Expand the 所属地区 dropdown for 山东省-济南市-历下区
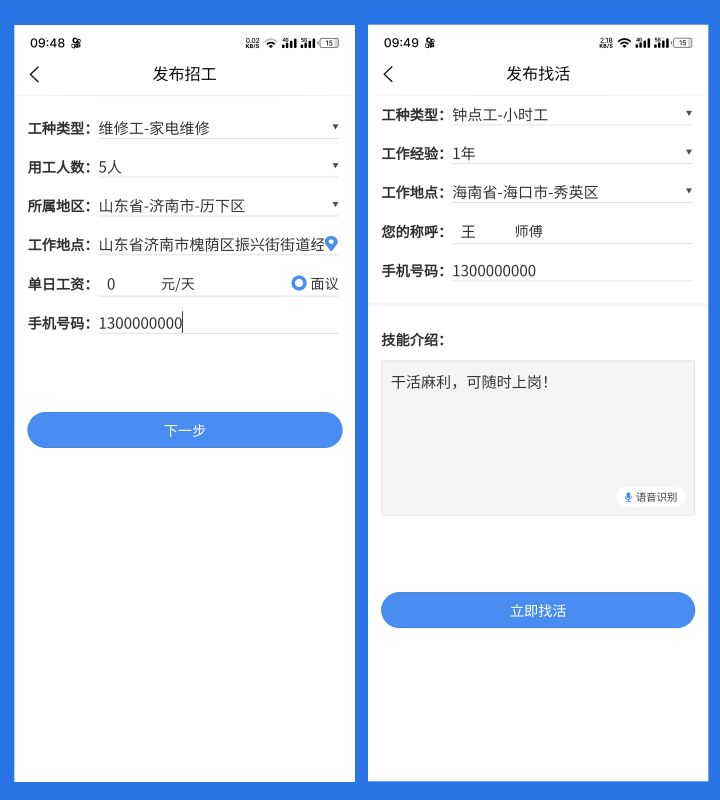The height and width of the screenshot is (800, 720). pyautogui.click(x=335, y=205)
